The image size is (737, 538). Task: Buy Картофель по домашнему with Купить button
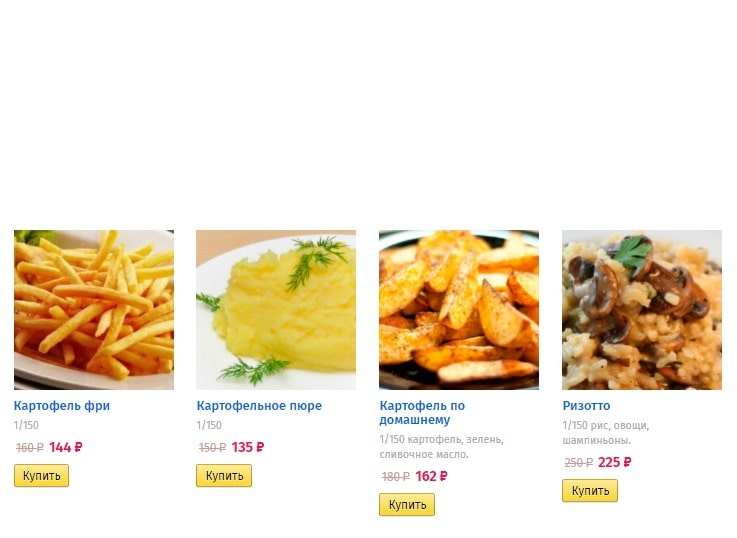pyautogui.click(x=407, y=505)
